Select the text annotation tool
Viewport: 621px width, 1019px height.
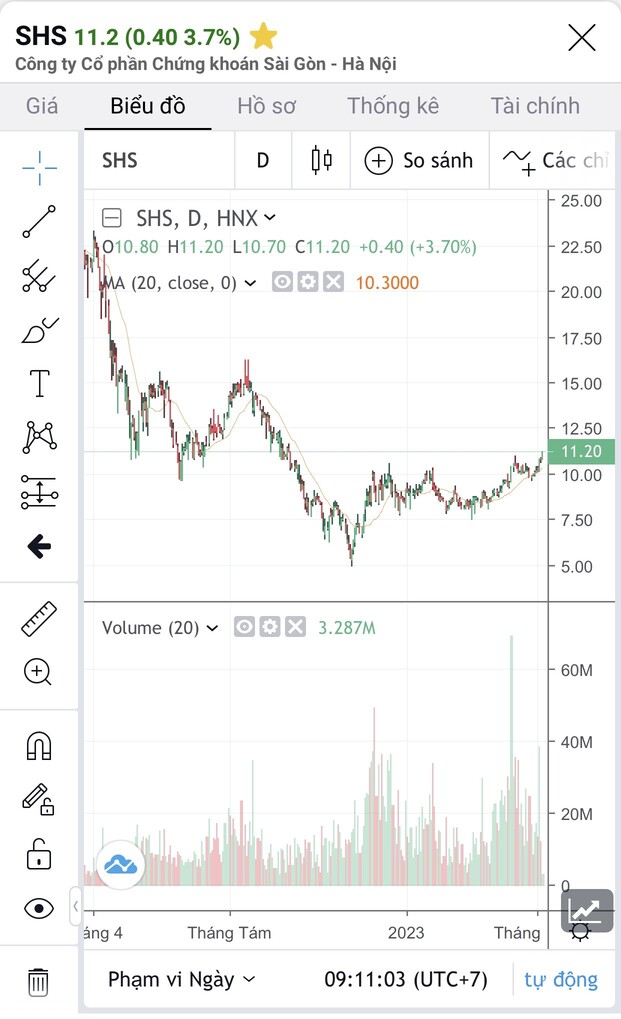click(x=39, y=383)
